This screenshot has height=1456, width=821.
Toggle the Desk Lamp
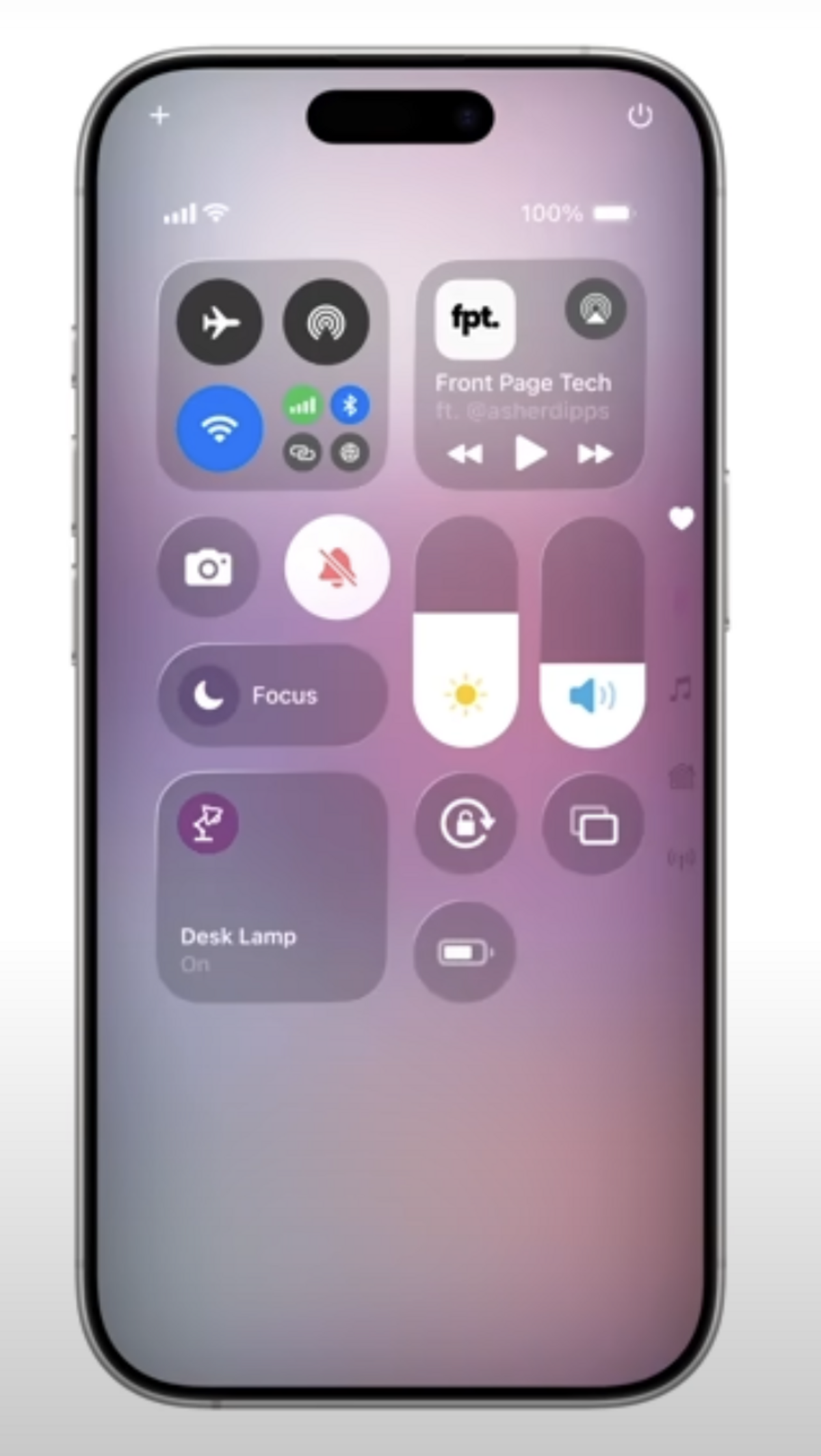[272, 887]
